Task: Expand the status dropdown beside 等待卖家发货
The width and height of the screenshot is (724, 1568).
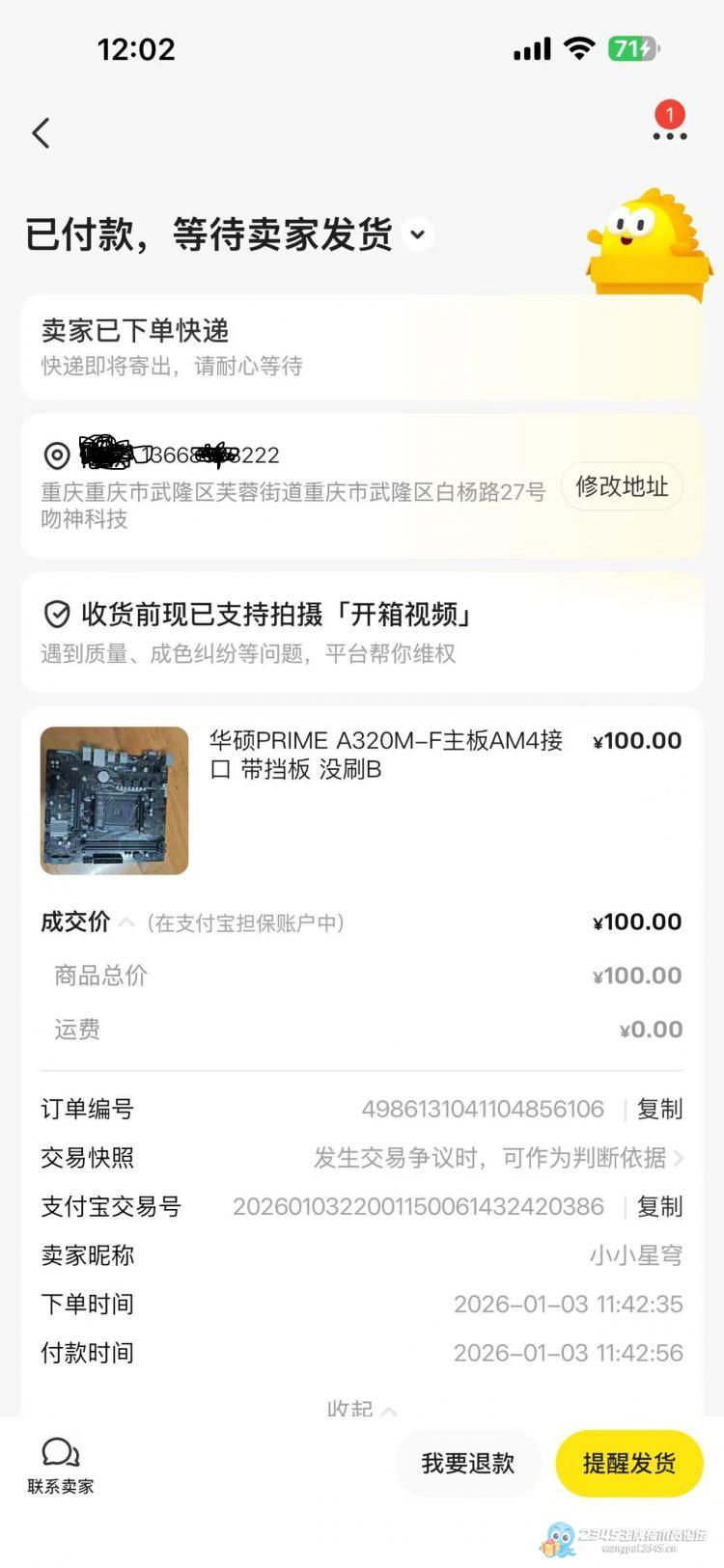Action: (418, 234)
